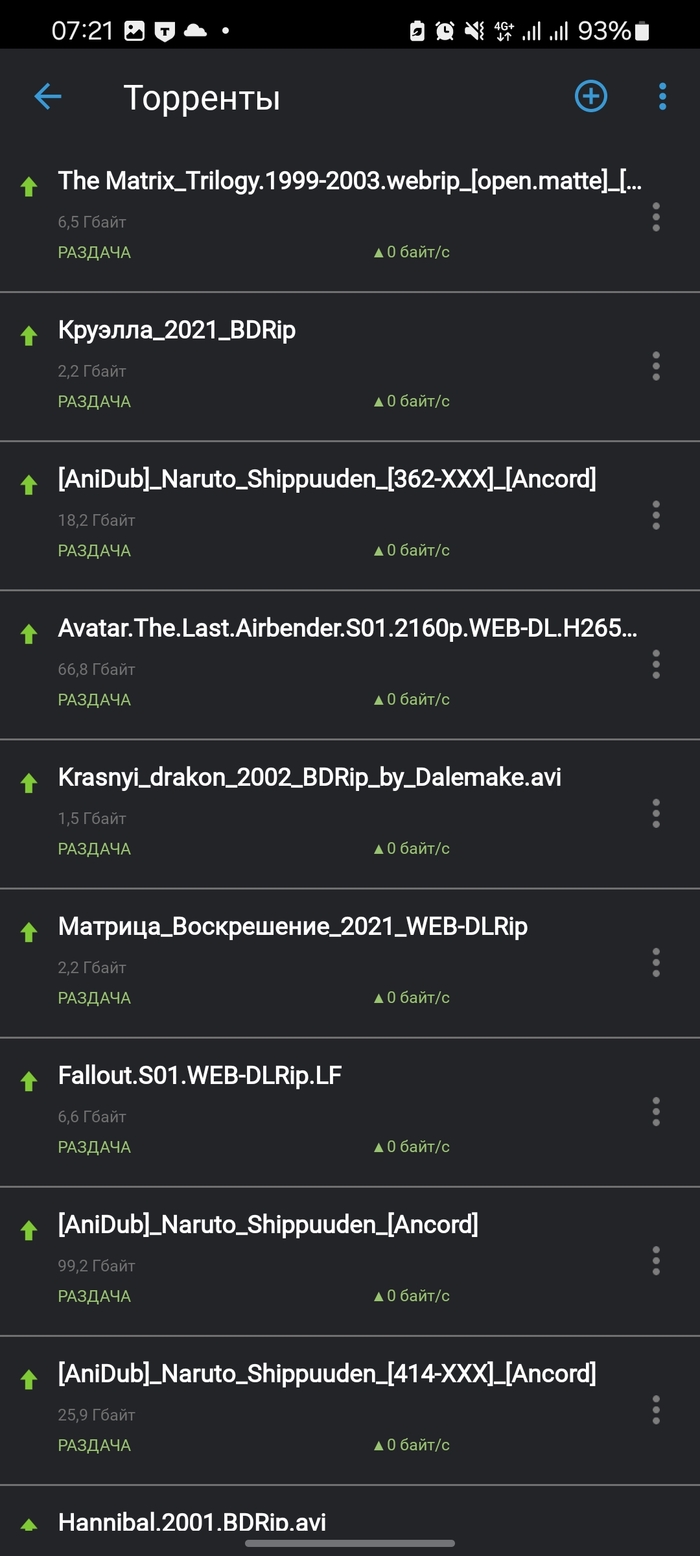The height and width of the screenshot is (1556, 700).
Task: Add a new torrent with plus icon
Action: click(590, 96)
